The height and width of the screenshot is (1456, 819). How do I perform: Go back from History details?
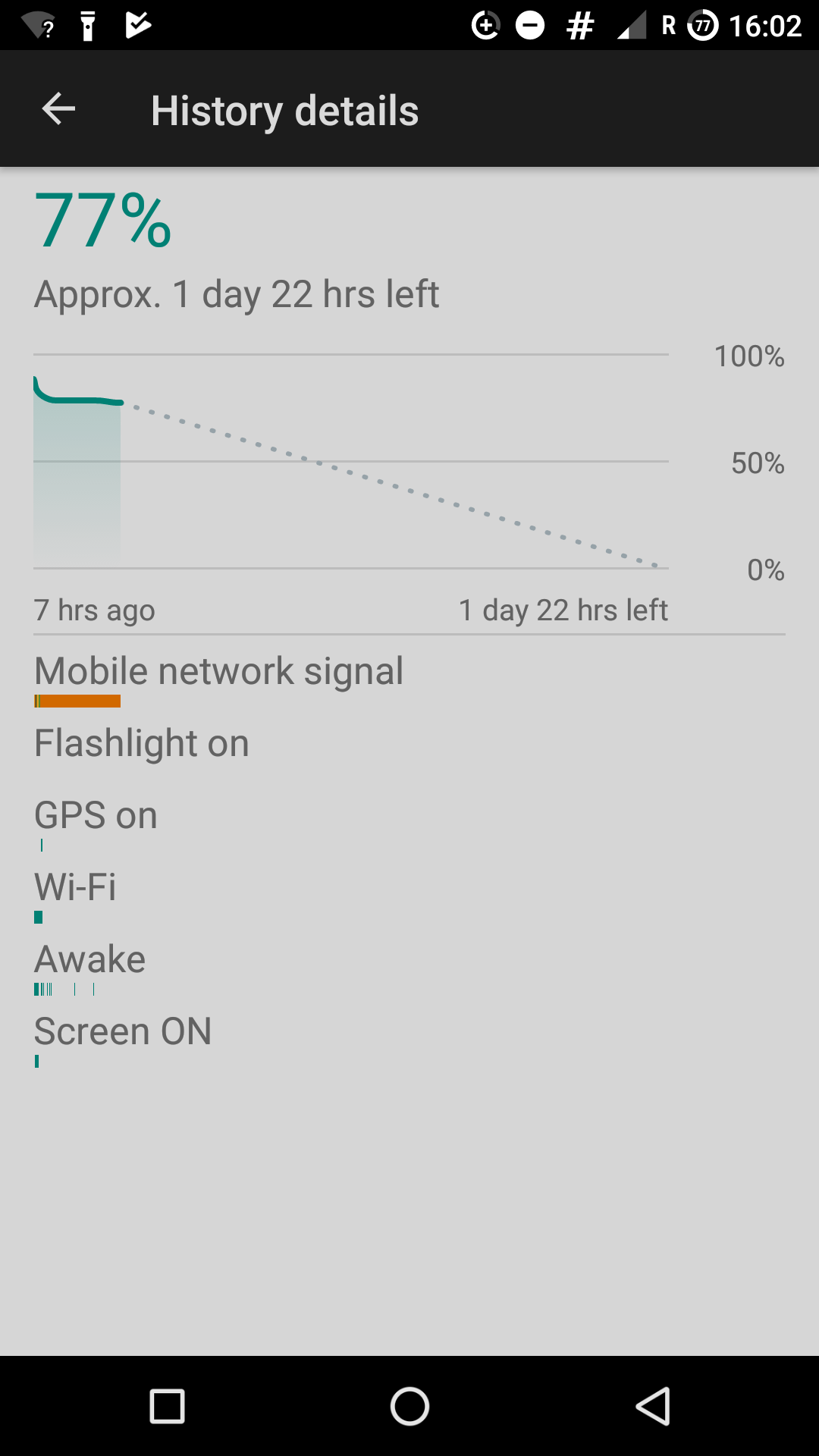point(58,109)
